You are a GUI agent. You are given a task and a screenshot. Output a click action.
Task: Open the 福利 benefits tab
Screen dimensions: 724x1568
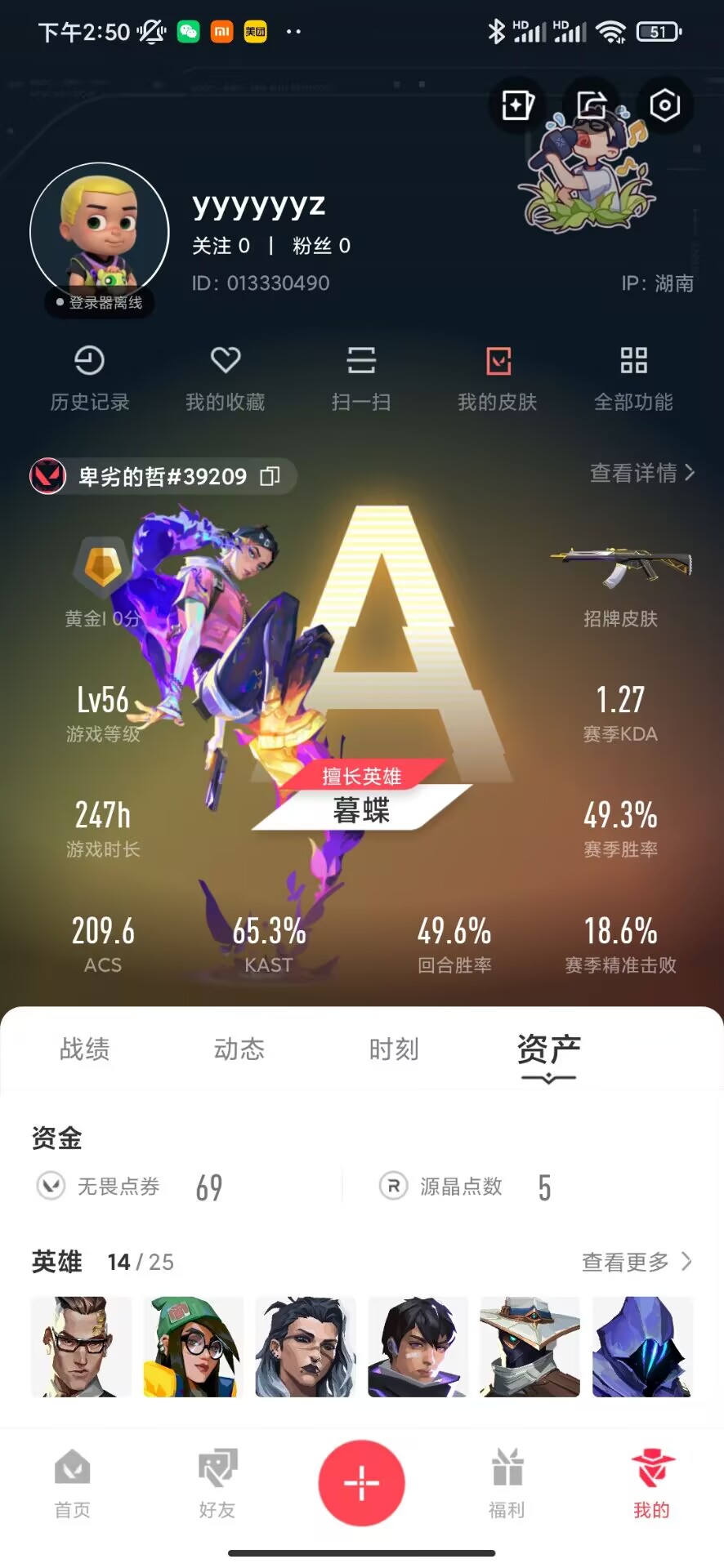point(507,1483)
